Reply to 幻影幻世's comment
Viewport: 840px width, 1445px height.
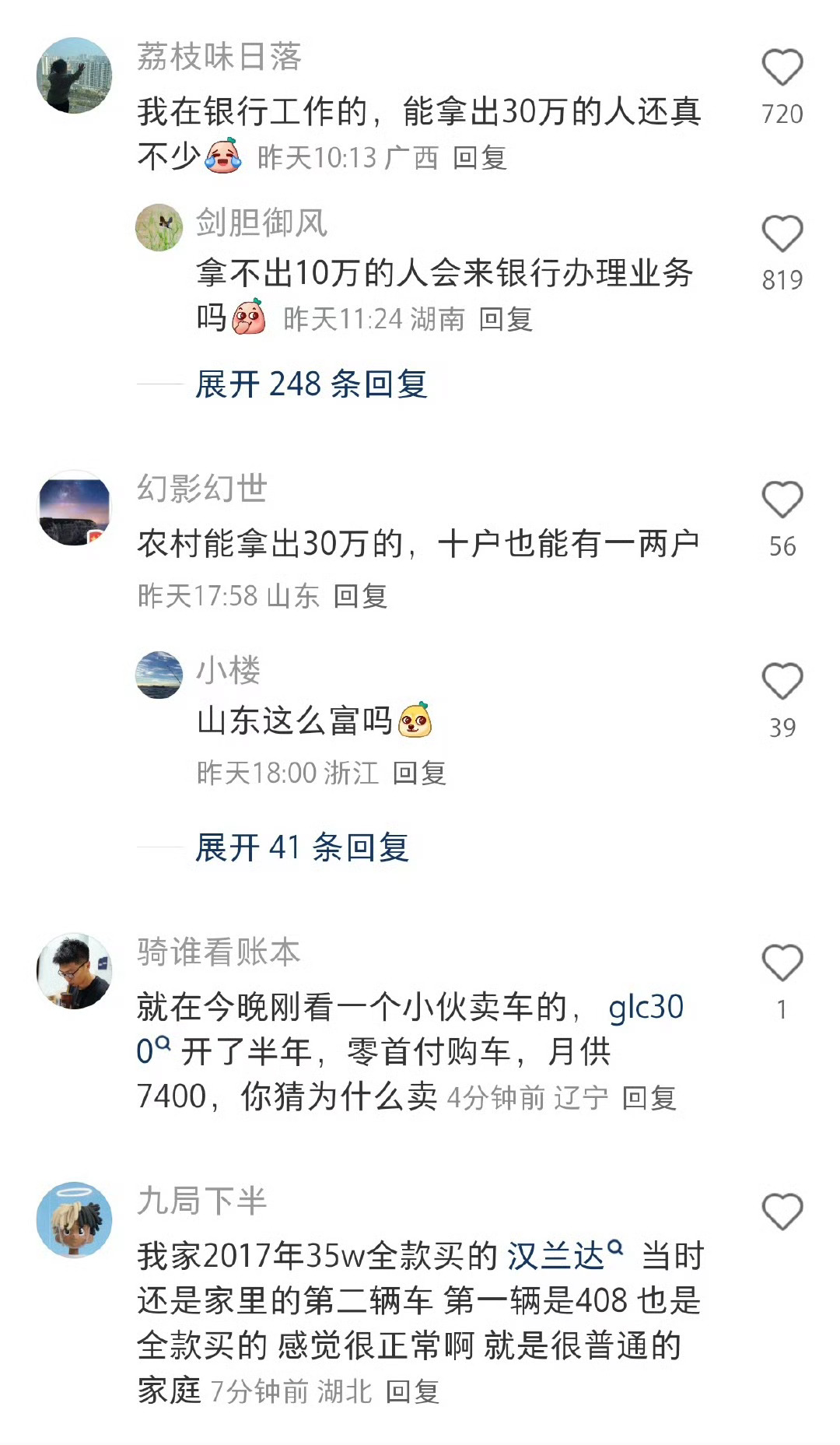(x=360, y=596)
